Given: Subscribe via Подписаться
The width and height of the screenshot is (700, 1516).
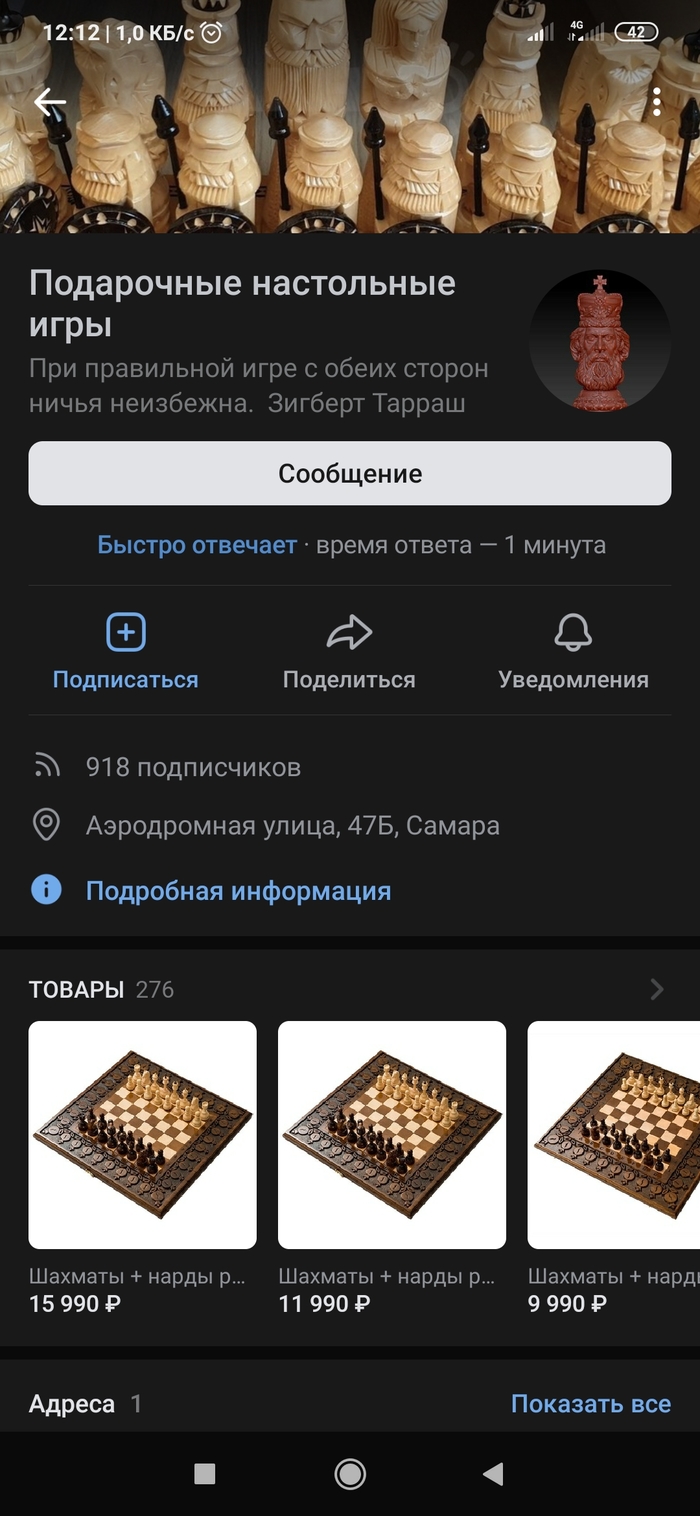Looking at the screenshot, I should (x=125, y=652).
